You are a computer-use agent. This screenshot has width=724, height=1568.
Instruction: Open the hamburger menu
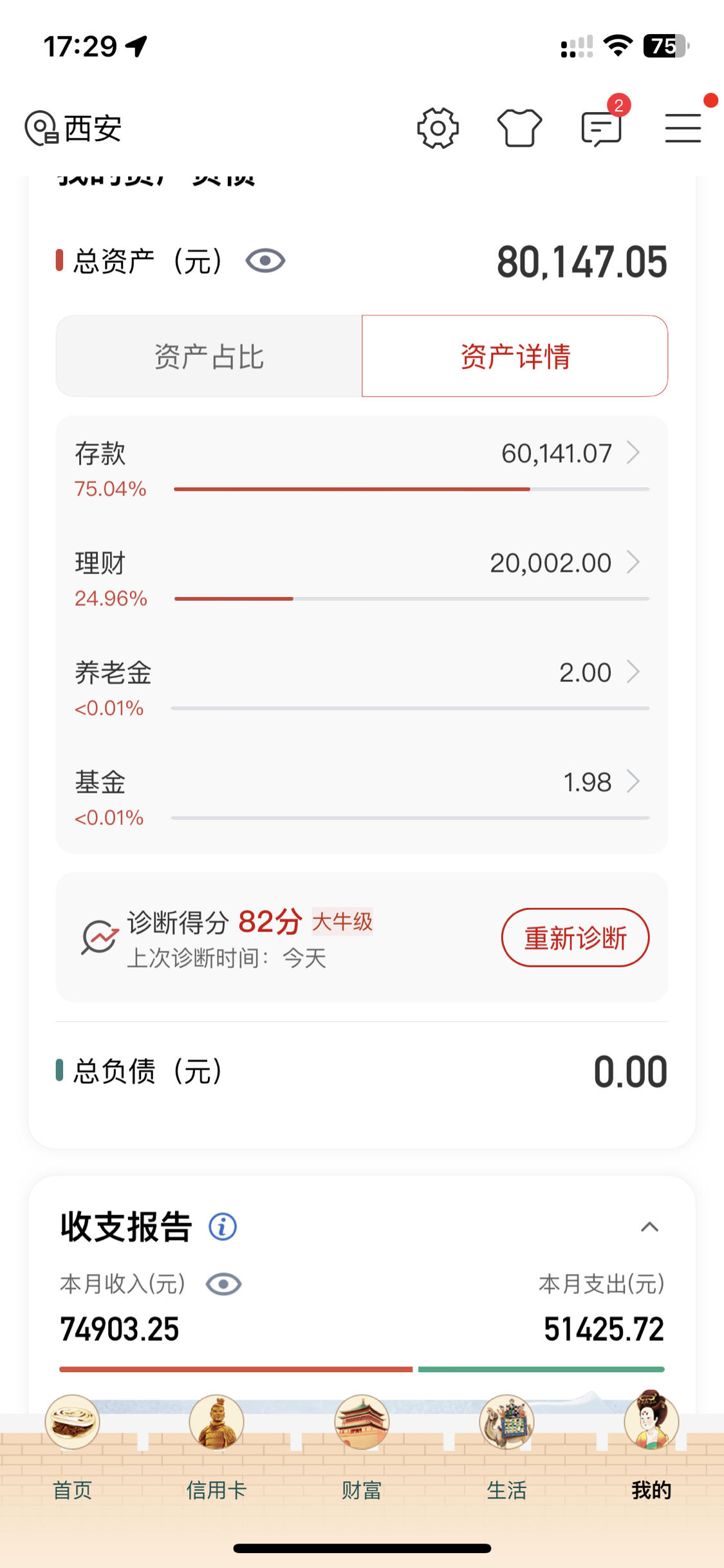pos(683,128)
